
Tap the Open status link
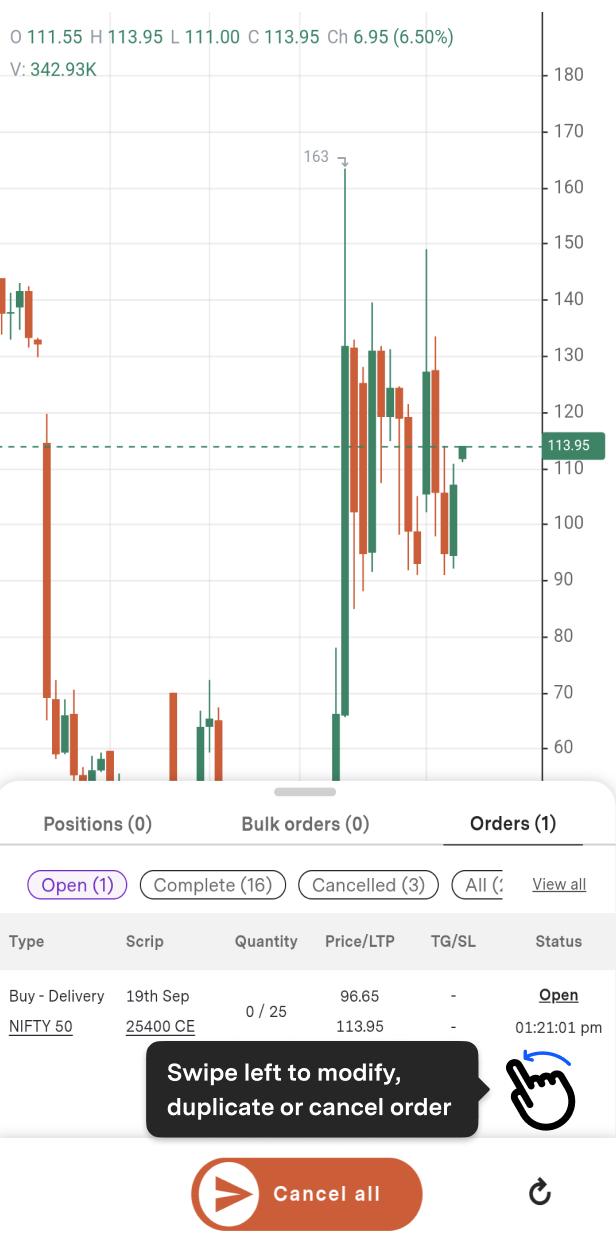[558, 995]
